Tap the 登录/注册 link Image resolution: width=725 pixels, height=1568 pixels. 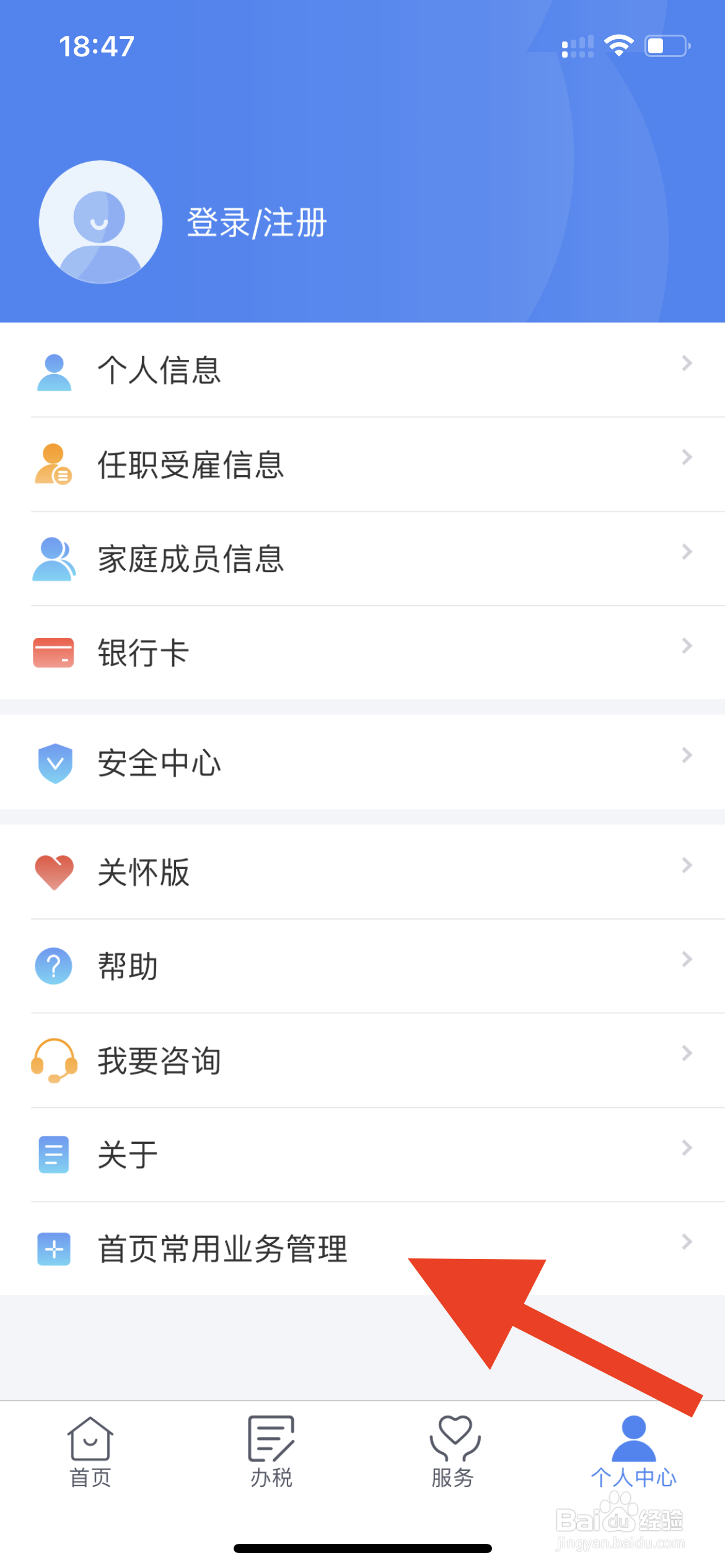pyautogui.click(x=256, y=223)
